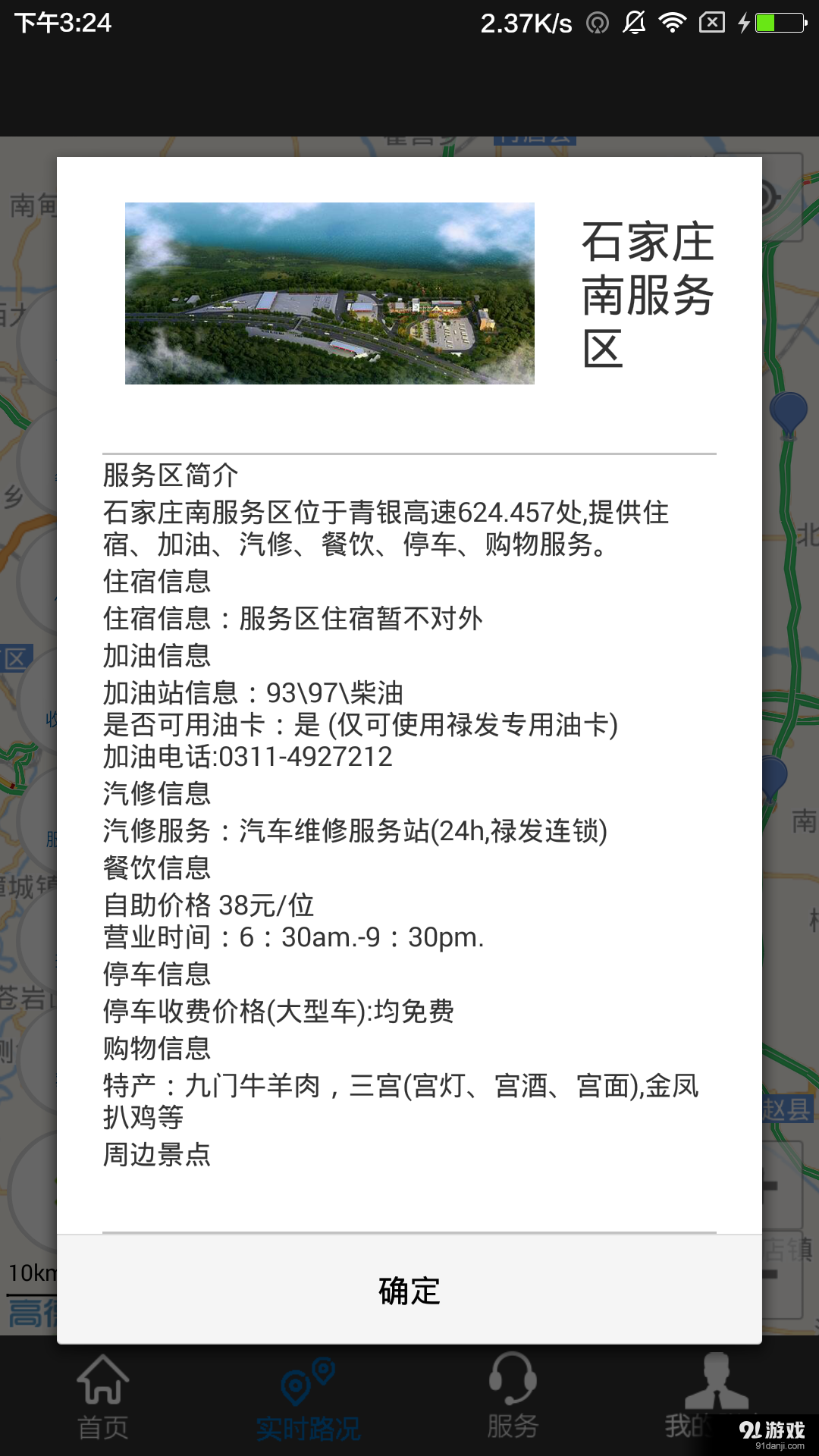Screen dimensions: 819x1456
Task: Call the fuel station number 0311-4927212
Action: point(303,757)
